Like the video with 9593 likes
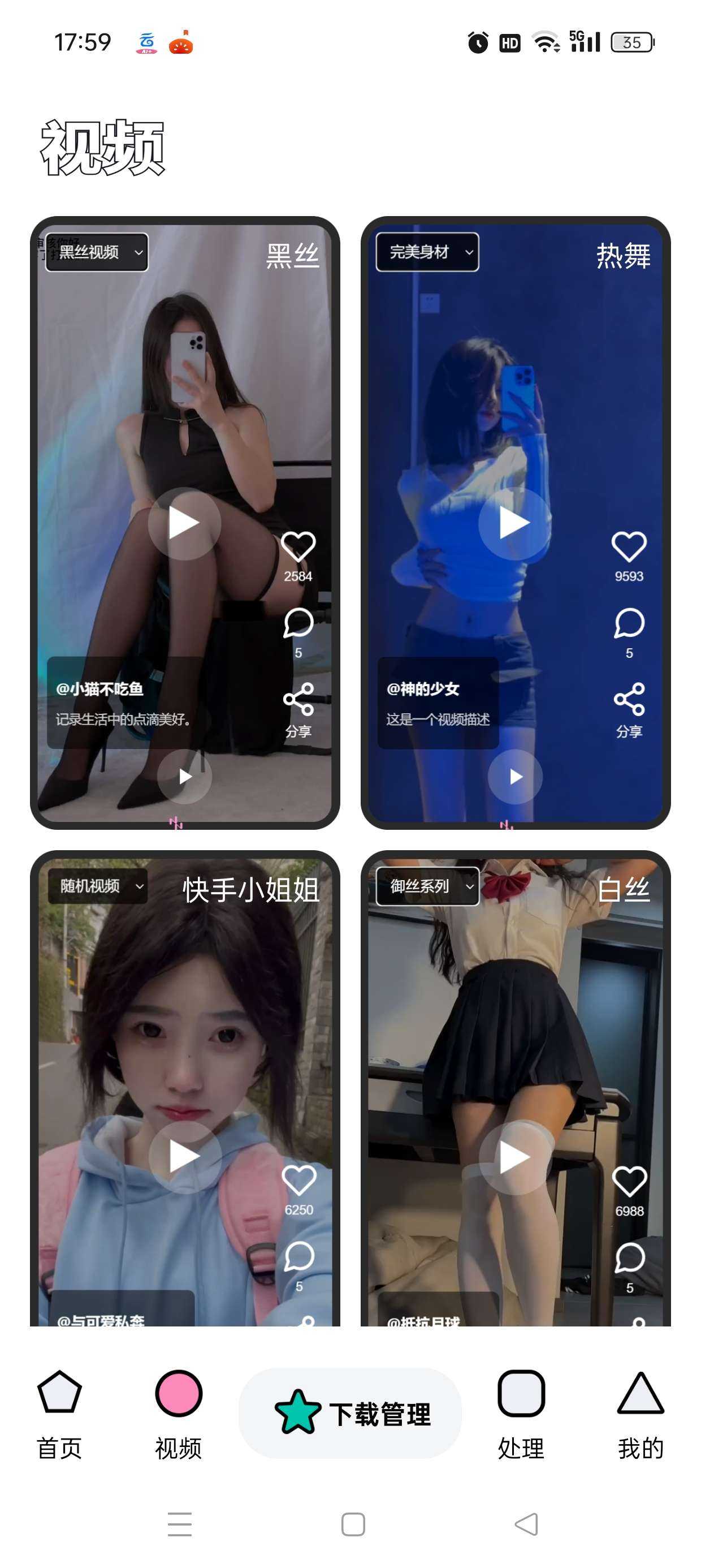Viewport: 701px width, 1568px height. (629, 546)
